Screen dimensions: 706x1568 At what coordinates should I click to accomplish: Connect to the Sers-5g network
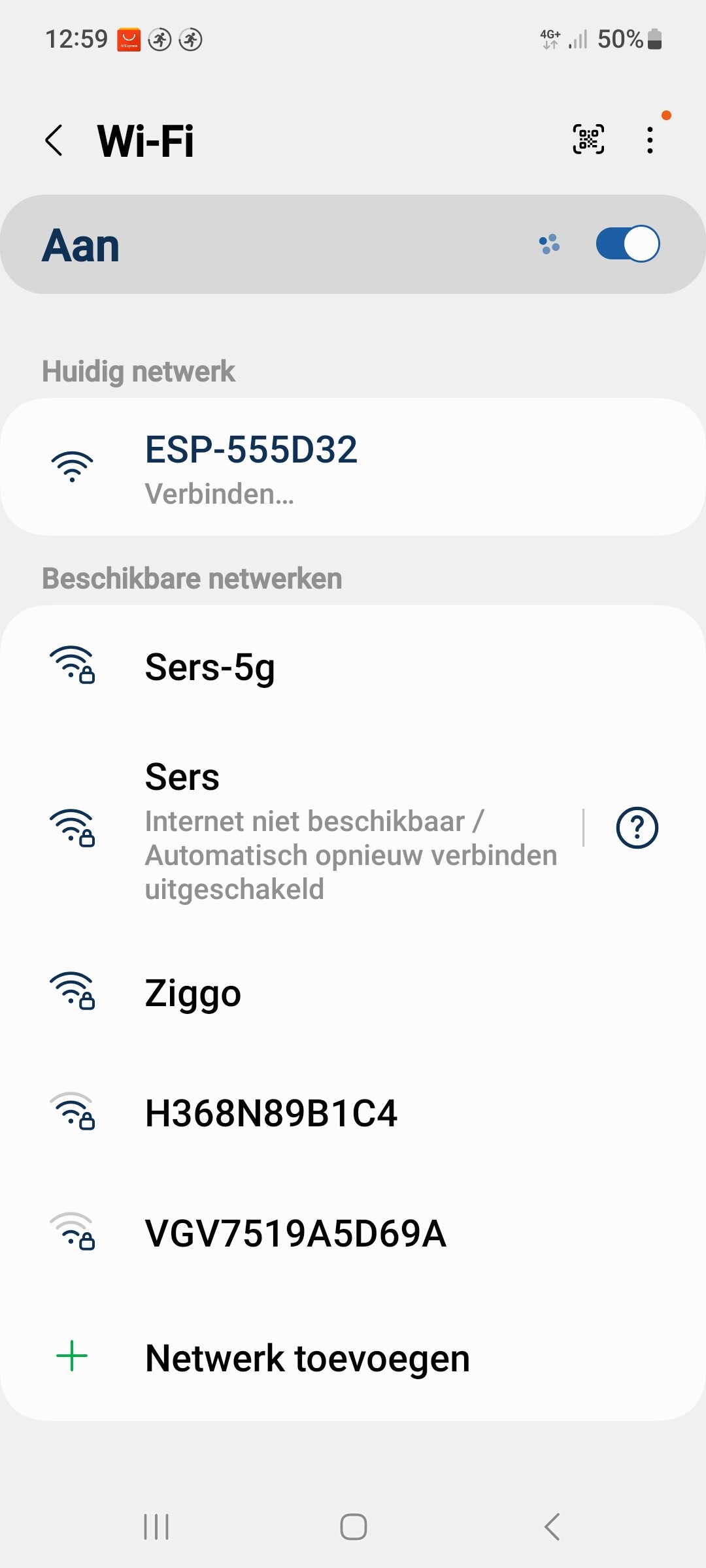click(353, 667)
